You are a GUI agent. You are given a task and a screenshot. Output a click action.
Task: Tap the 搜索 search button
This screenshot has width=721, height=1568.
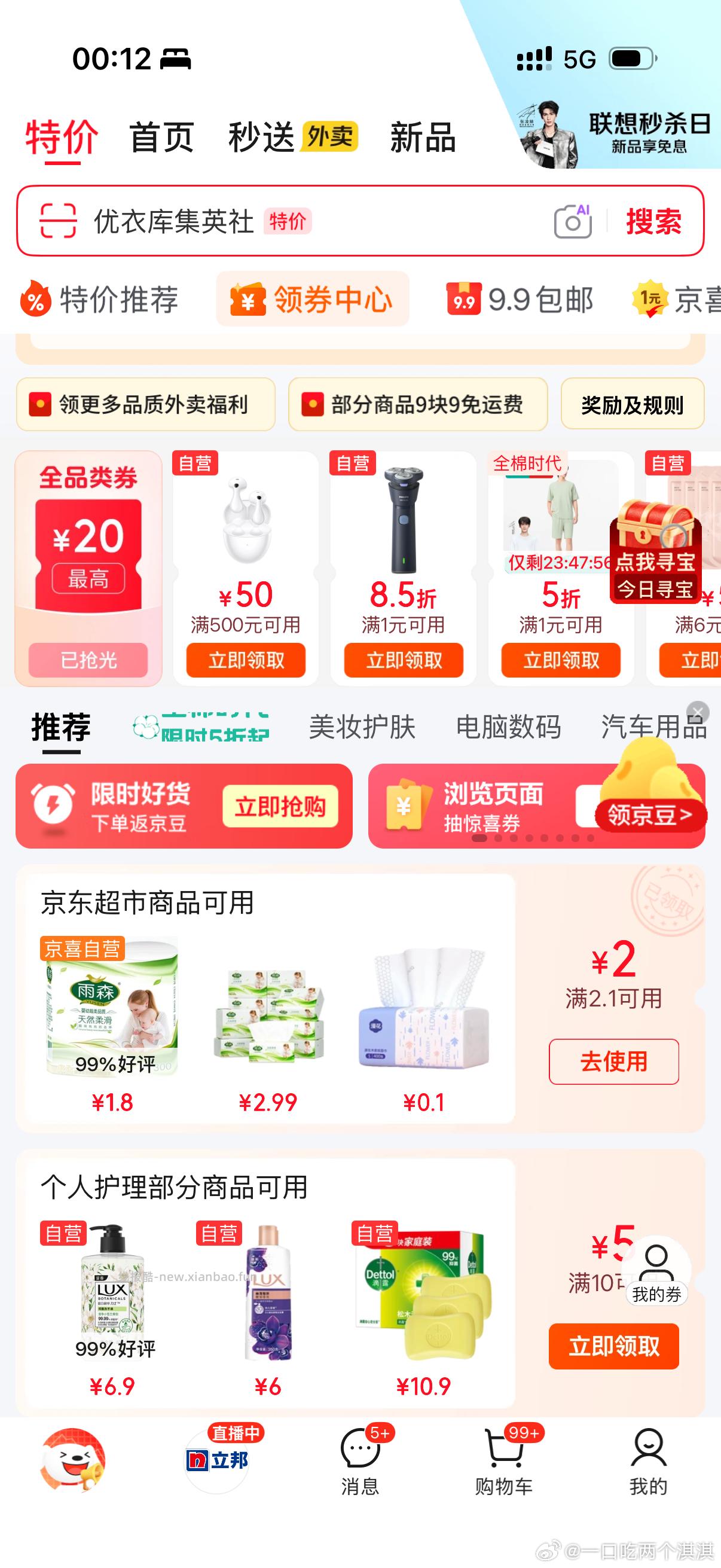(655, 222)
